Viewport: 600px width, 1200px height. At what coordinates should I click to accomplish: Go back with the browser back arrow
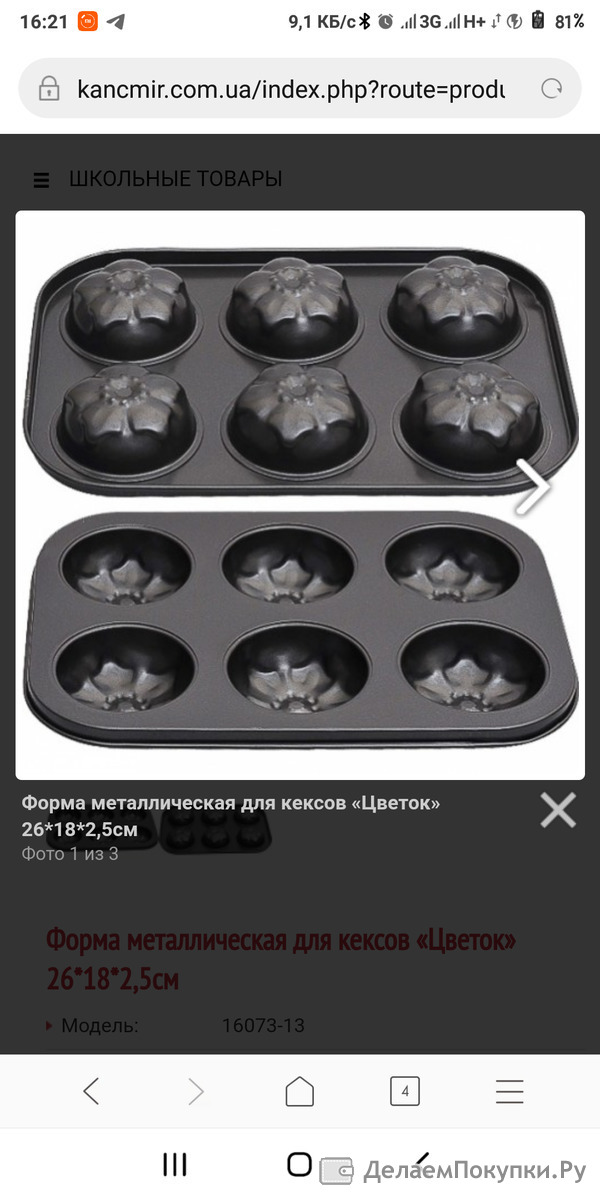click(x=91, y=1091)
